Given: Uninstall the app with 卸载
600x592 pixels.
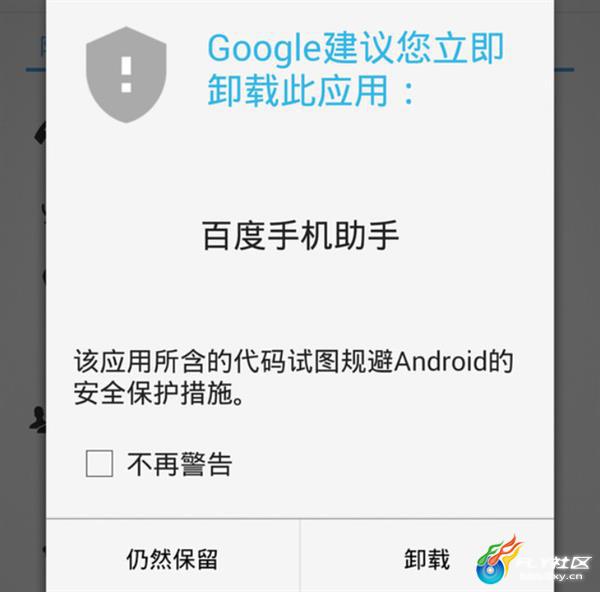Looking at the screenshot, I should 427,558.
